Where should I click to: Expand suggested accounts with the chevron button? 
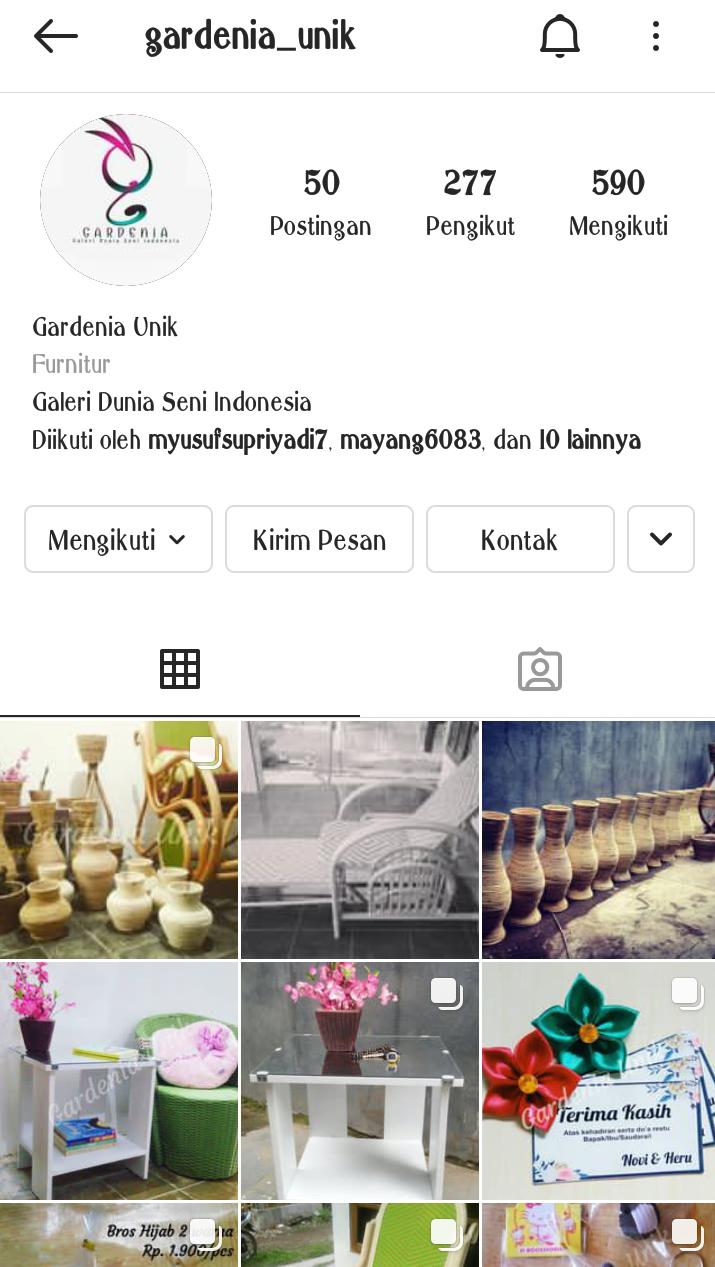coord(660,539)
